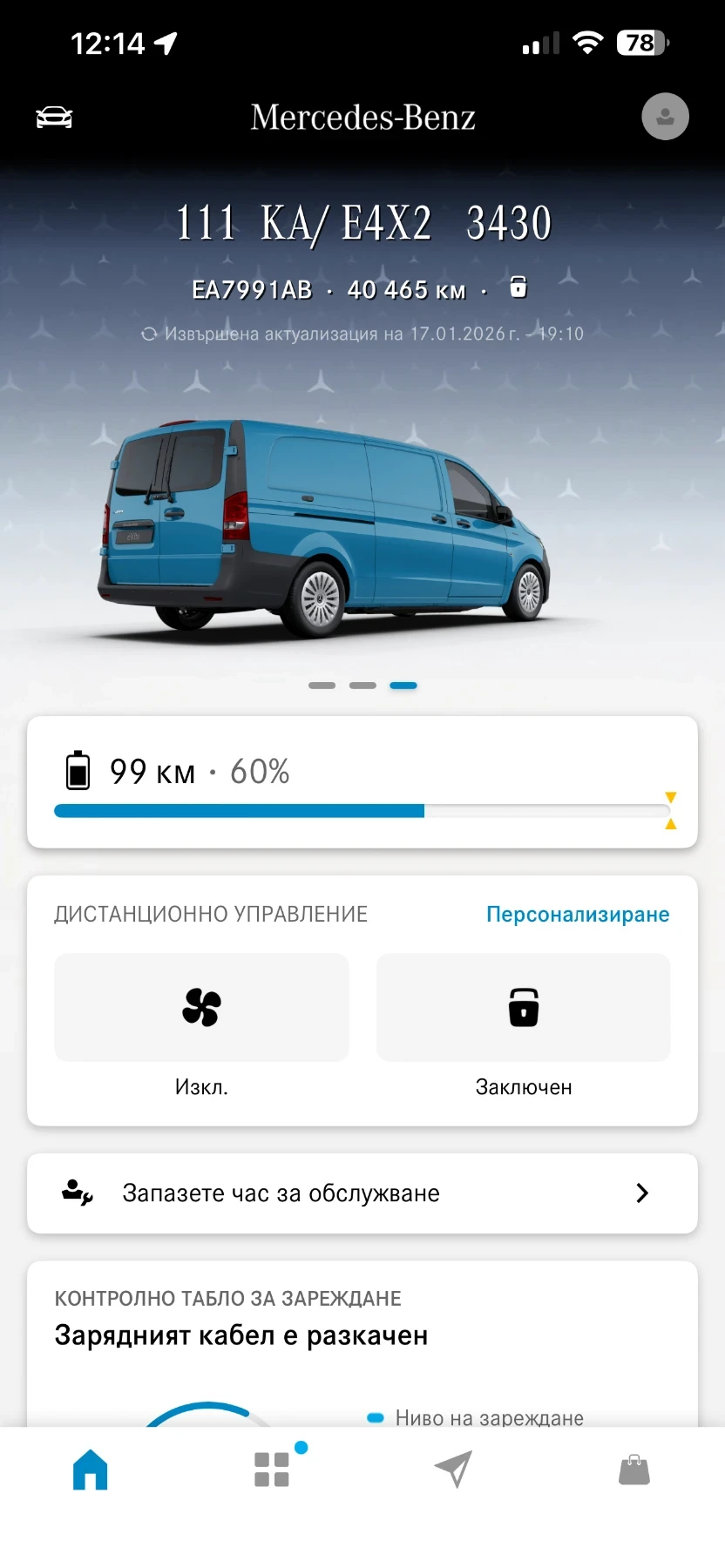This screenshot has height=1568, width=725.
Task: Tap the lock button Заключен
Action: click(523, 1008)
